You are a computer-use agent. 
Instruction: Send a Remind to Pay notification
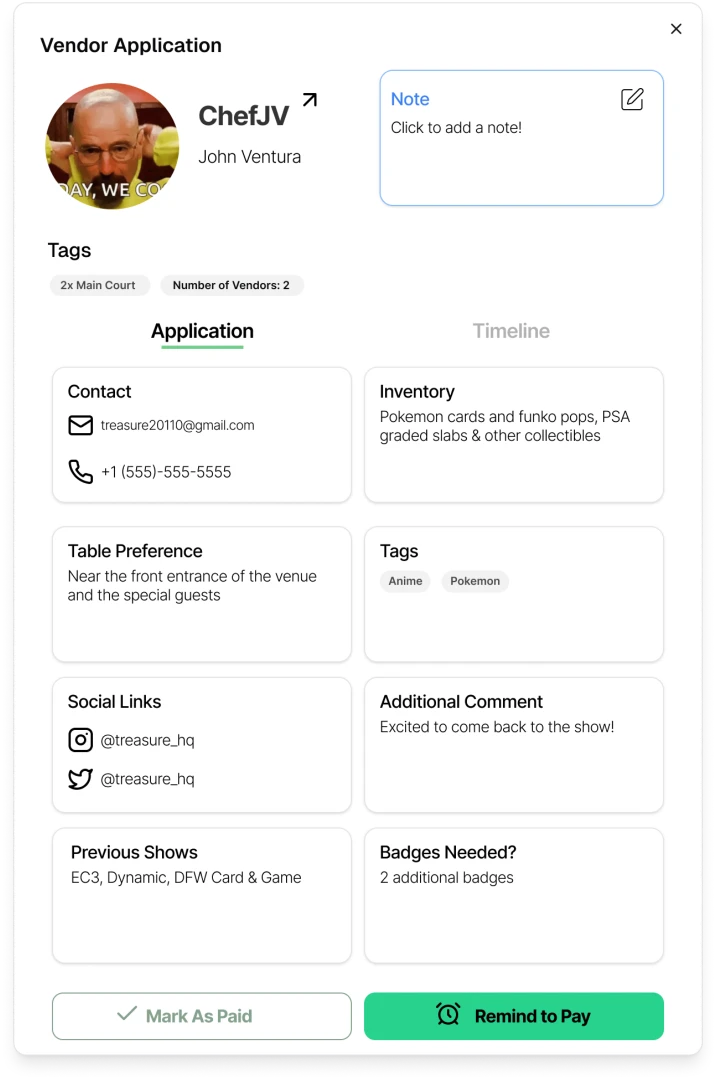514,1016
